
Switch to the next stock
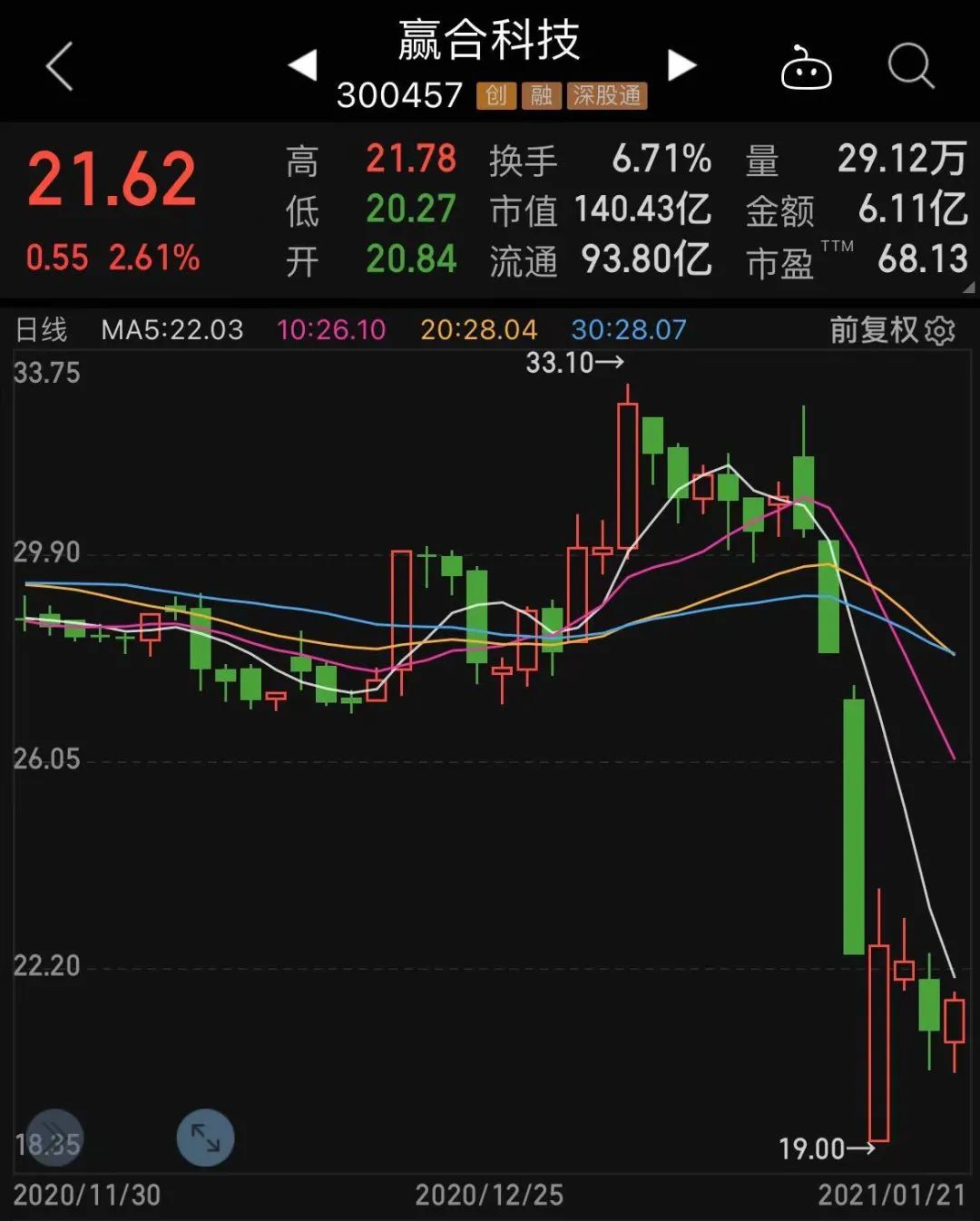pyautogui.click(x=681, y=65)
